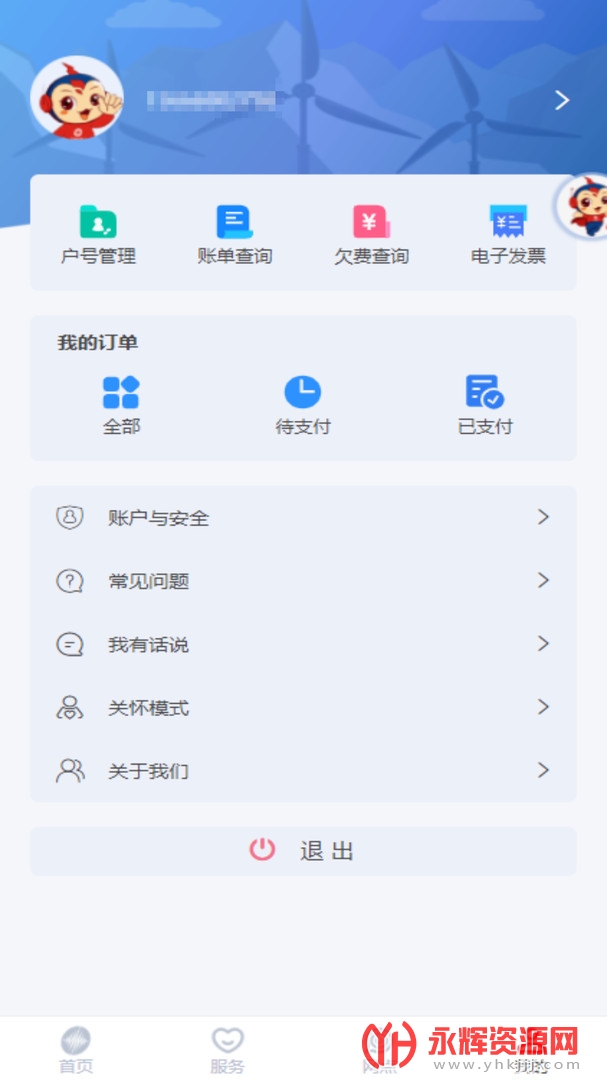Switch to the 首页 home tab
The height and width of the screenshot is (1080, 607).
tap(75, 1049)
